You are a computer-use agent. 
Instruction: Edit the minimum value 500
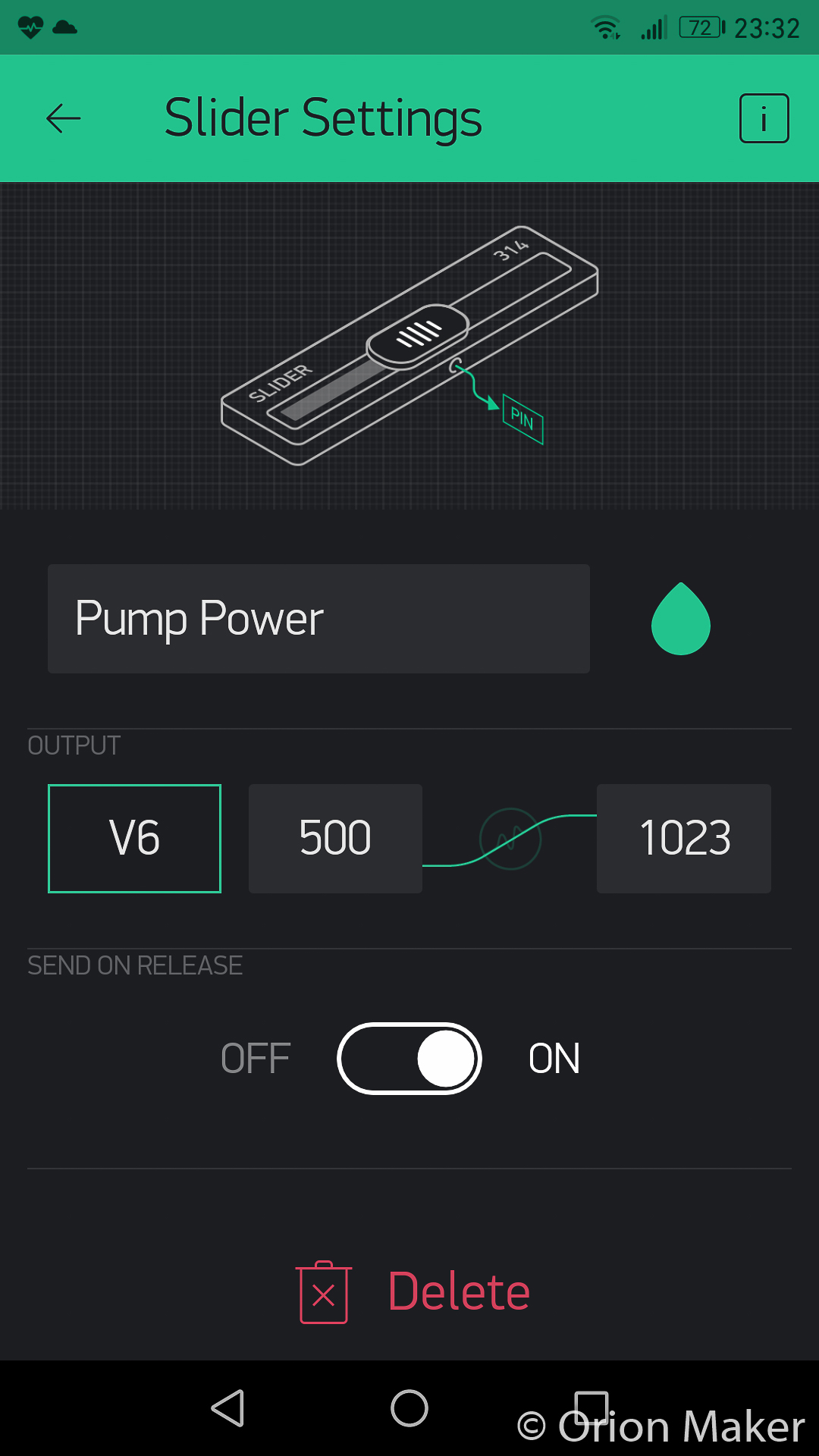(335, 838)
